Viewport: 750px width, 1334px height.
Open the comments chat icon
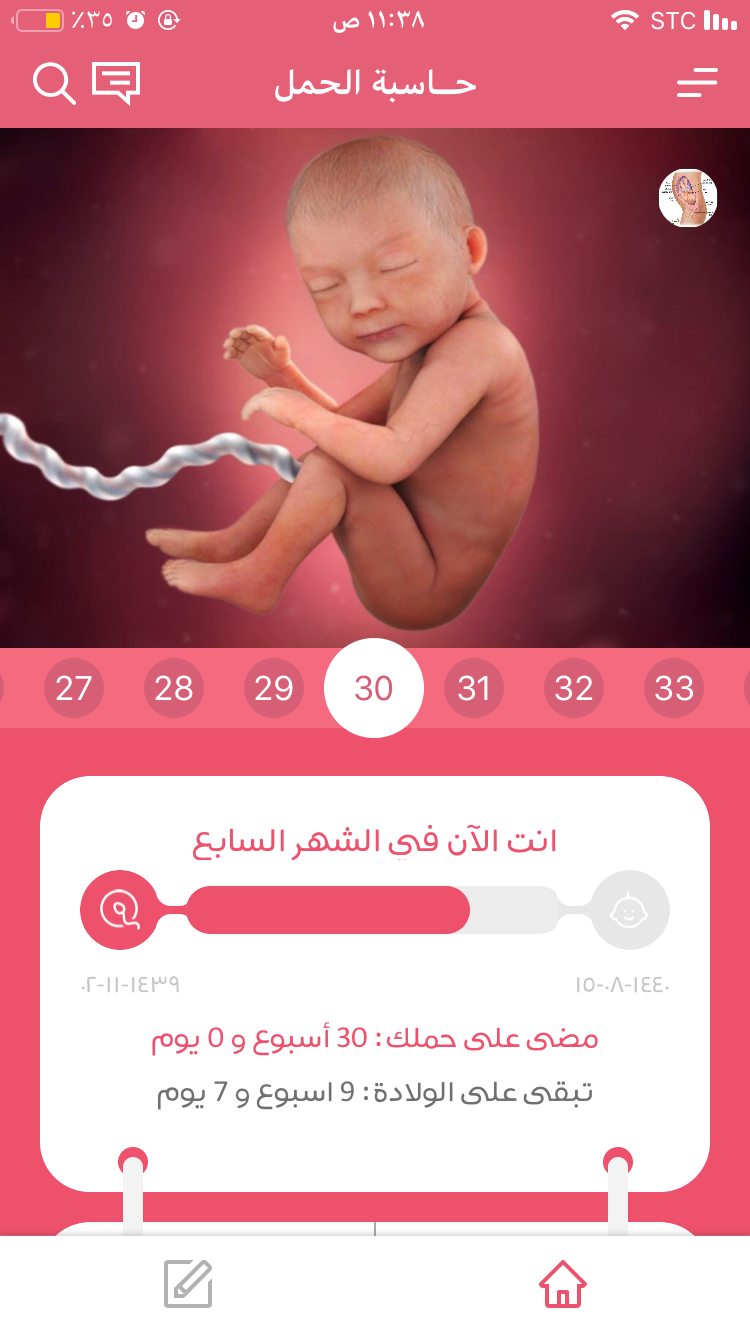[116, 83]
